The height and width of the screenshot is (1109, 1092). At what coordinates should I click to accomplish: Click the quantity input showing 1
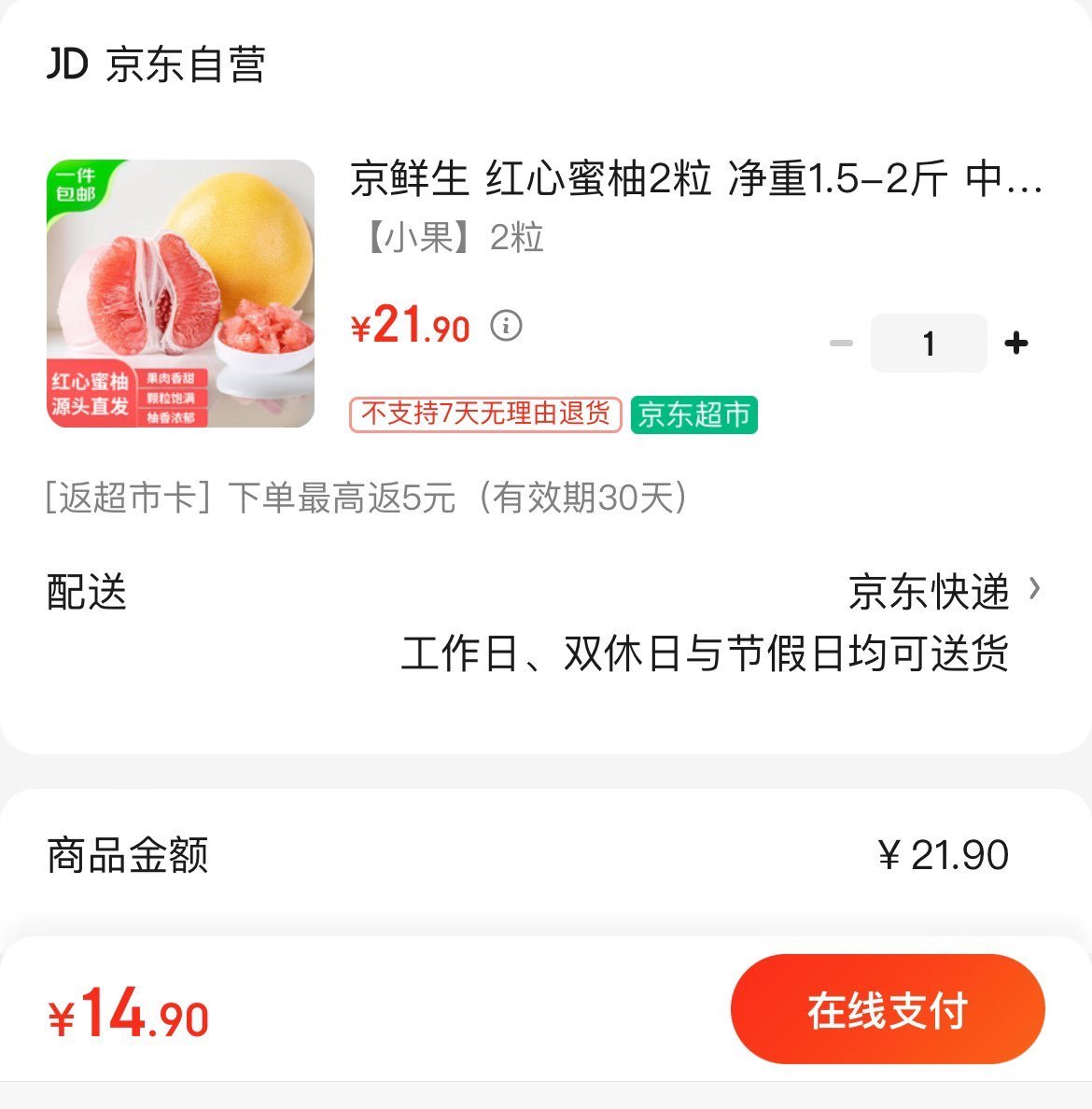point(929,343)
